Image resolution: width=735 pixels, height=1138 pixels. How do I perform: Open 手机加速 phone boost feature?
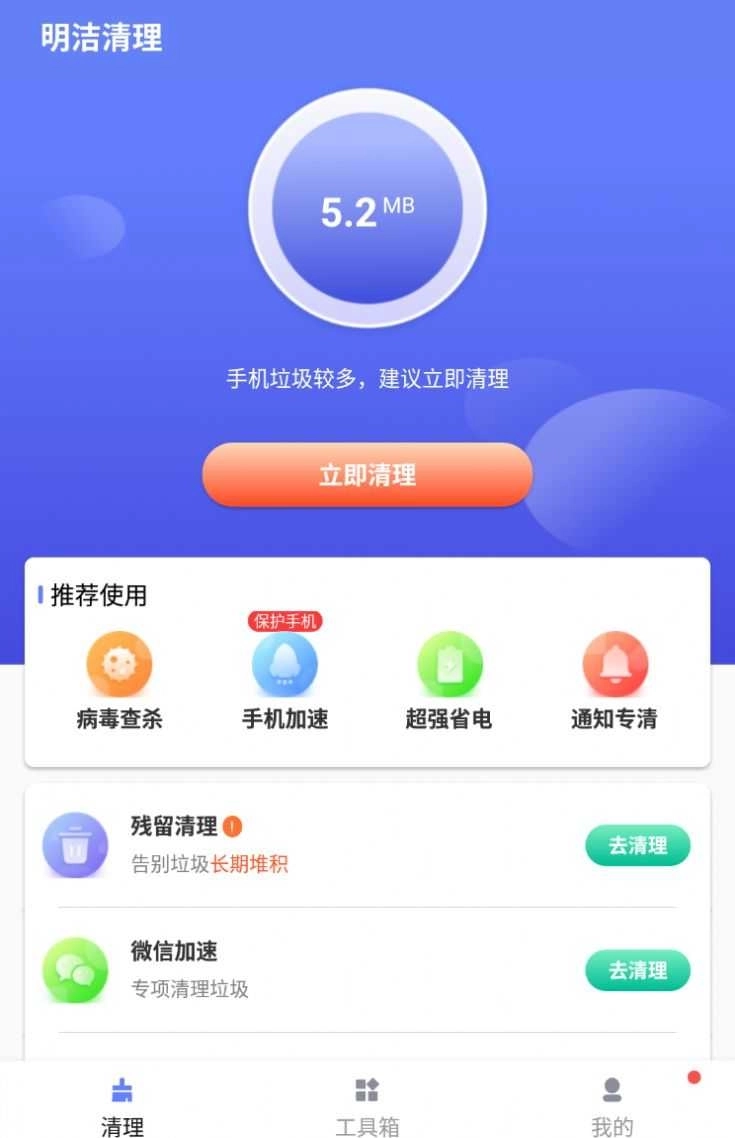coord(284,663)
